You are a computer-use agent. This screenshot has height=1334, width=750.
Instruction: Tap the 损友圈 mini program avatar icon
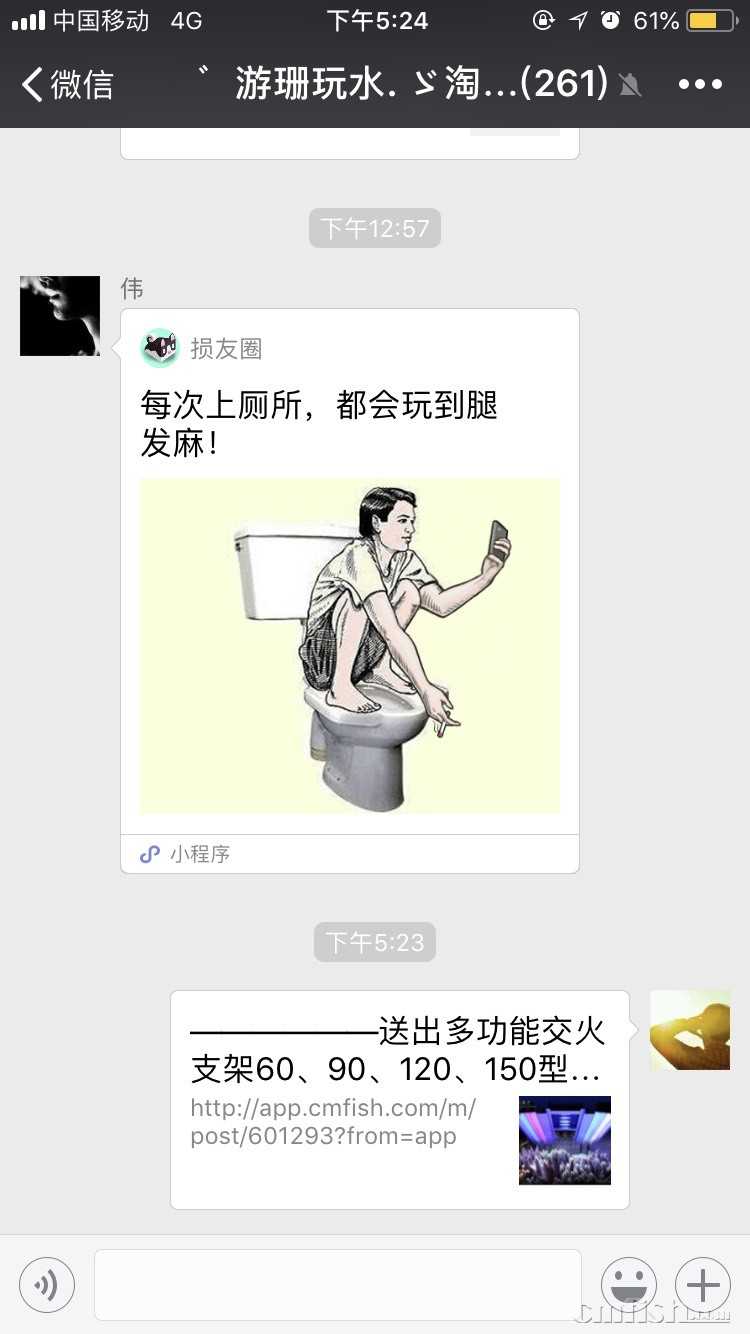159,347
